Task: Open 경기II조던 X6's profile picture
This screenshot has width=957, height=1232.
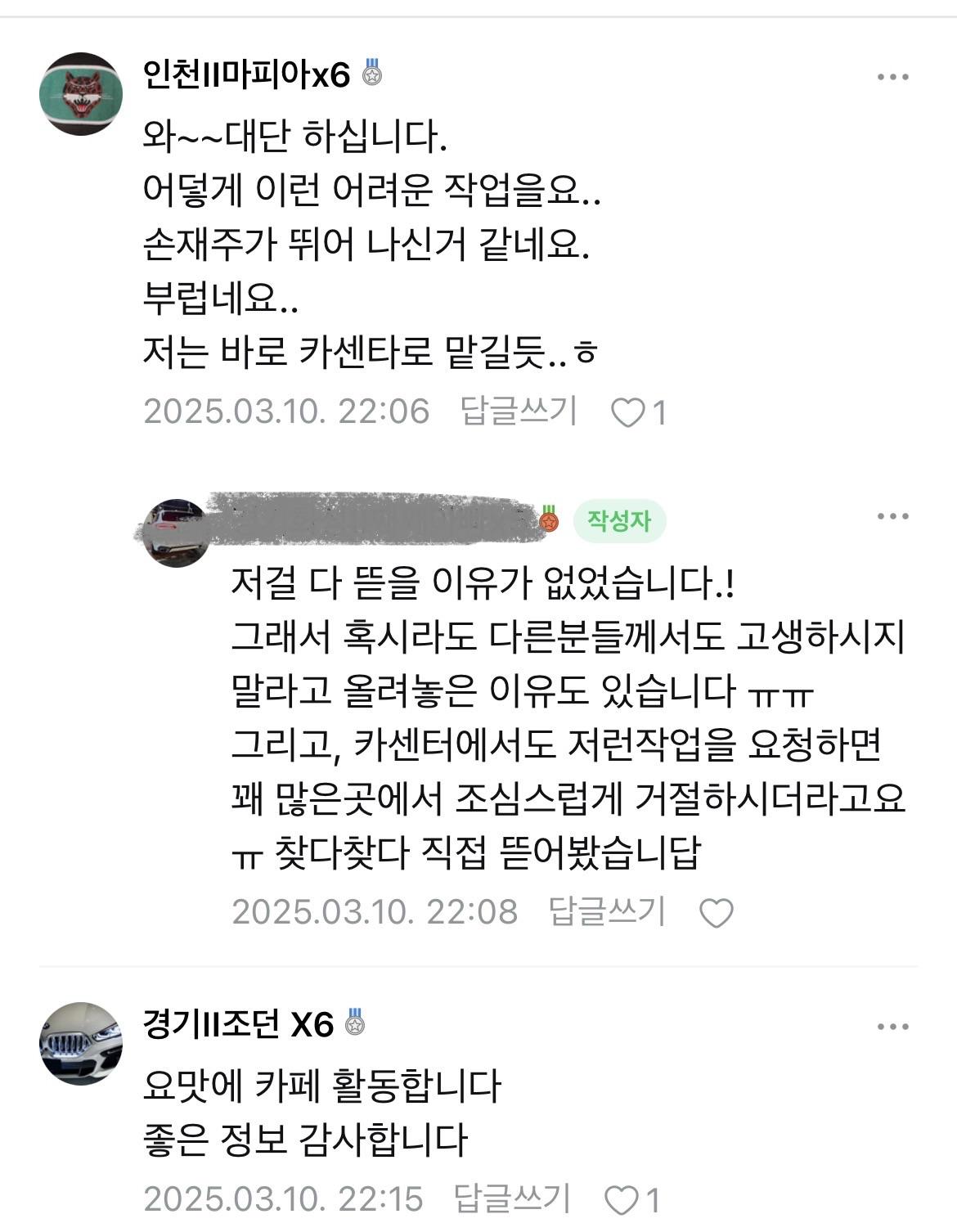Action: [81, 1043]
